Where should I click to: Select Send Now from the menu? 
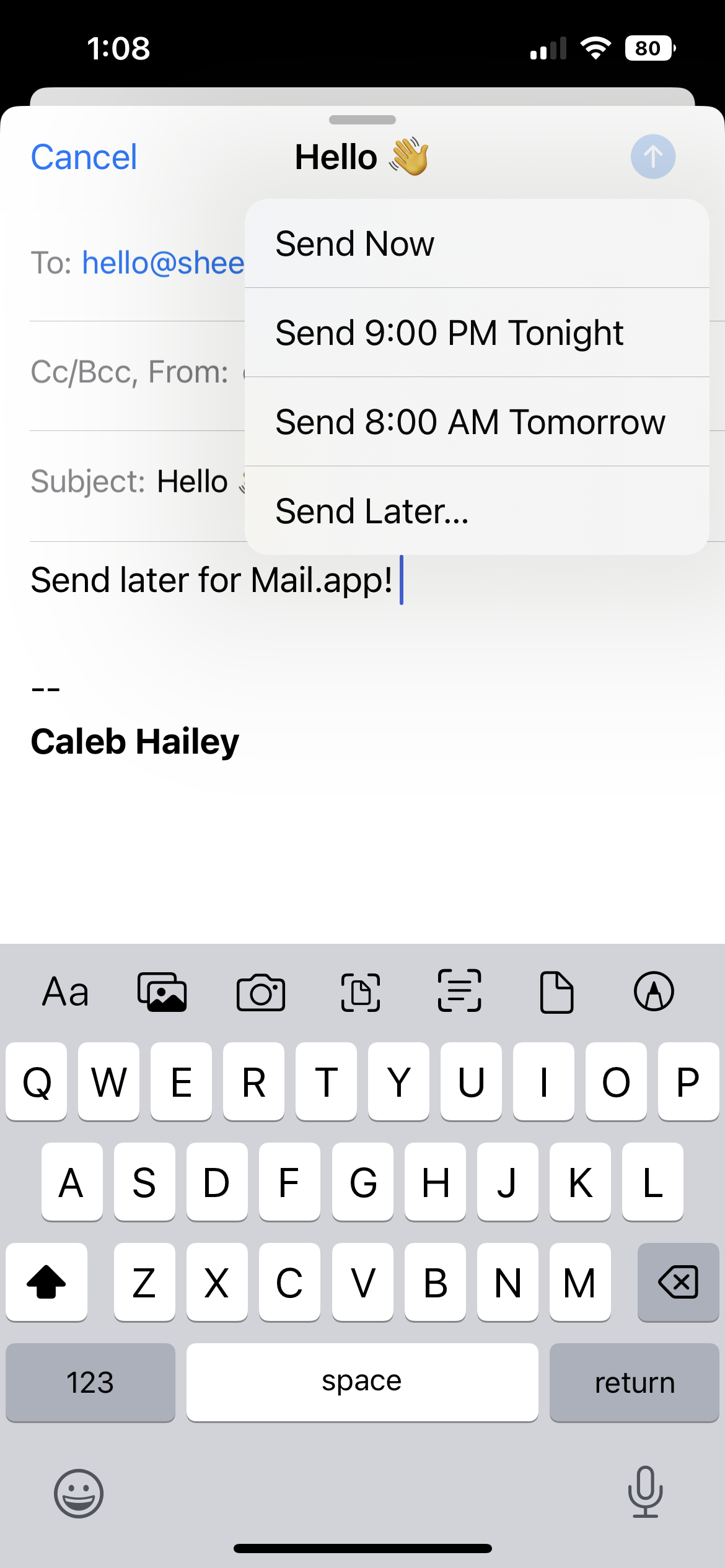477,243
